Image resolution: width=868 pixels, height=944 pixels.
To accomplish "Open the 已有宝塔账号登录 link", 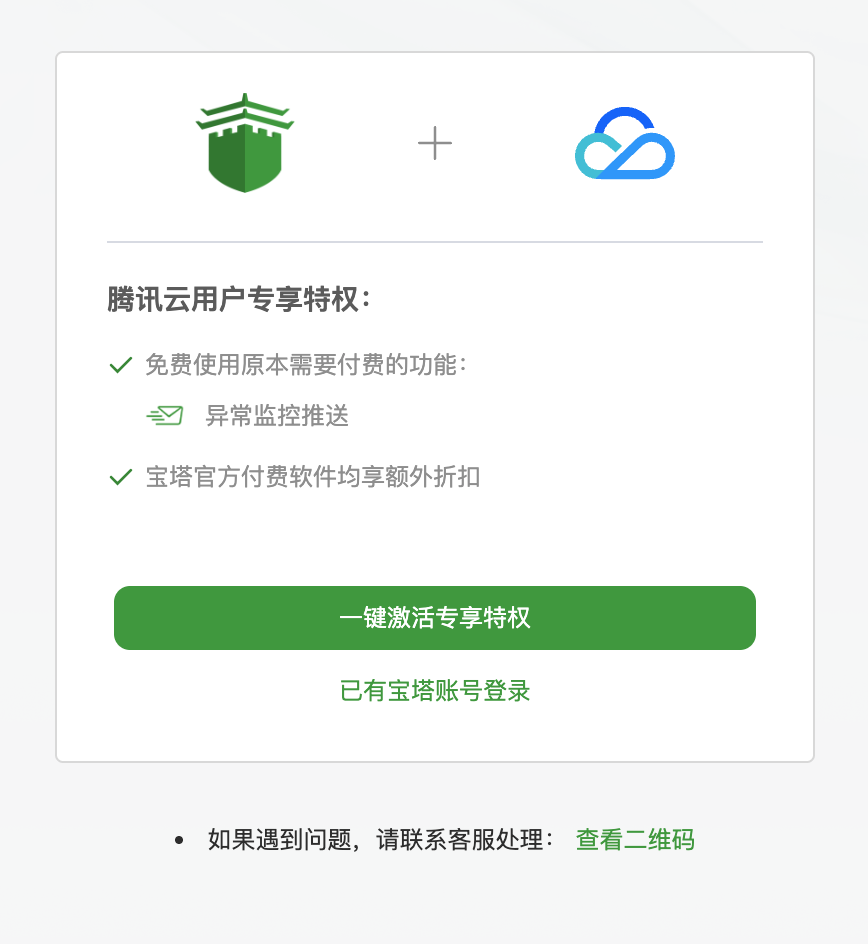I will pyautogui.click(x=434, y=691).
